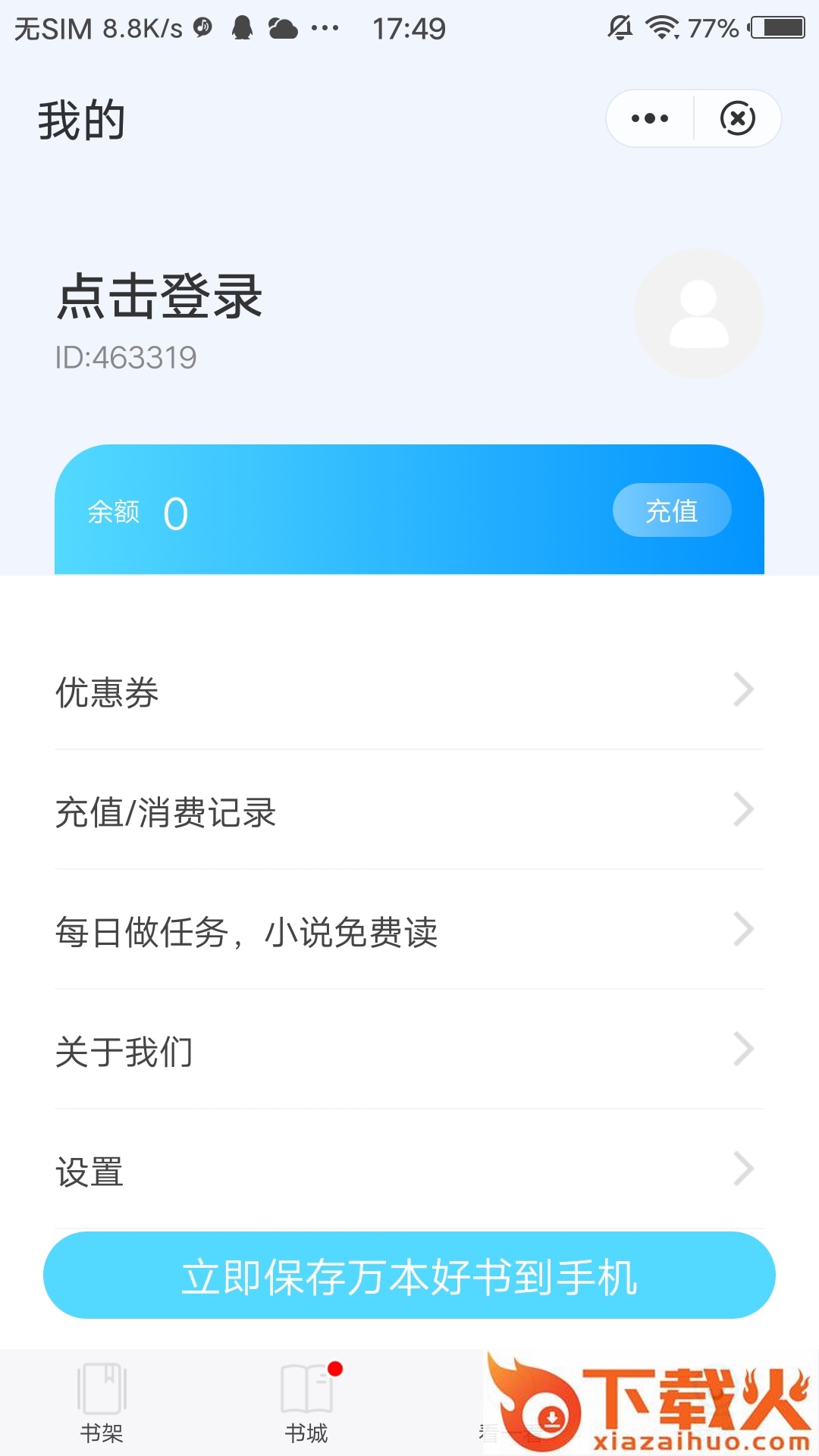Screen dimensions: 819x1456
Task: View 充值/消费记录 history
Action: (409, 811)
